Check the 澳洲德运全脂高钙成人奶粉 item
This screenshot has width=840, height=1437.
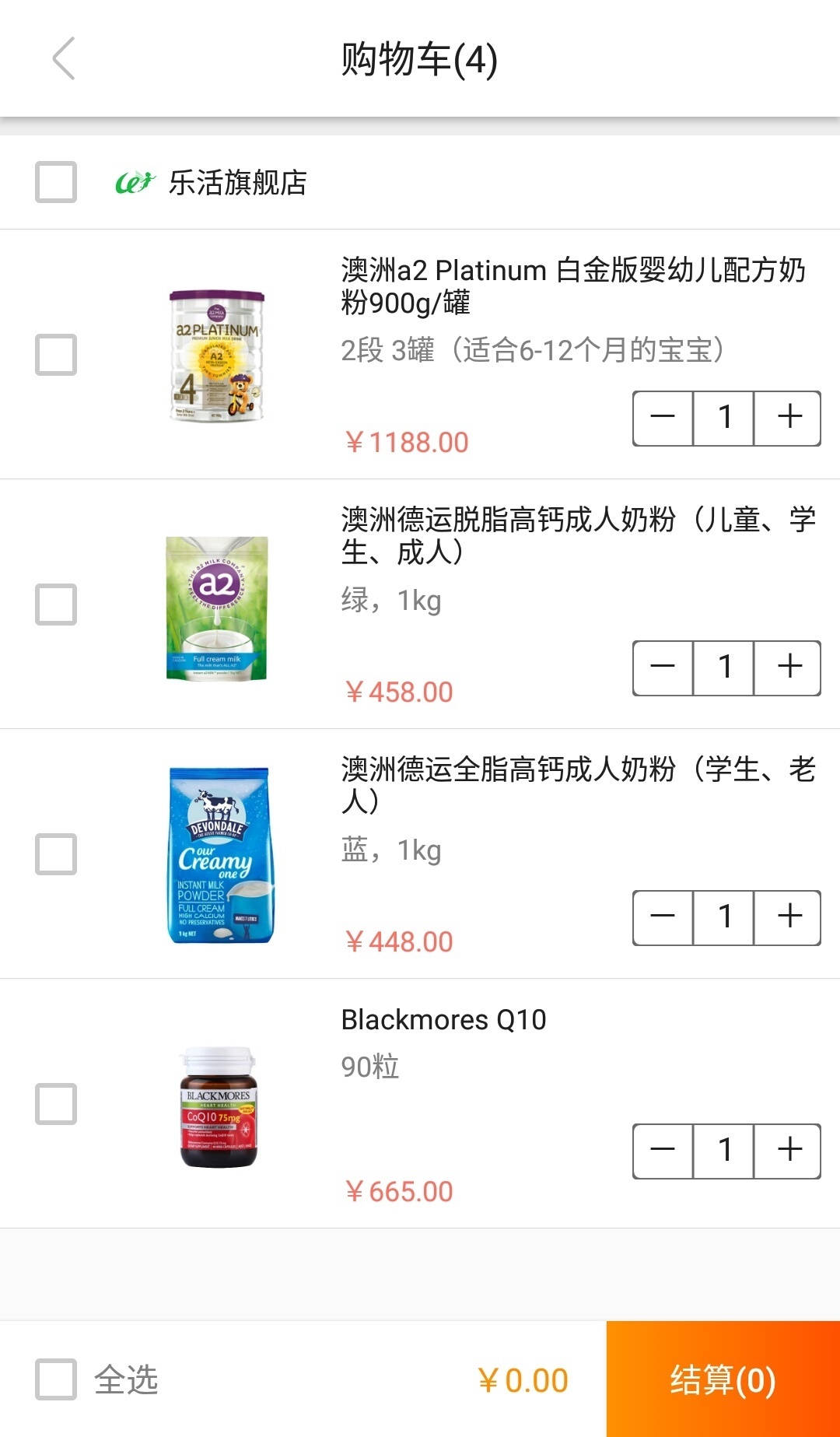coord(56,854)
